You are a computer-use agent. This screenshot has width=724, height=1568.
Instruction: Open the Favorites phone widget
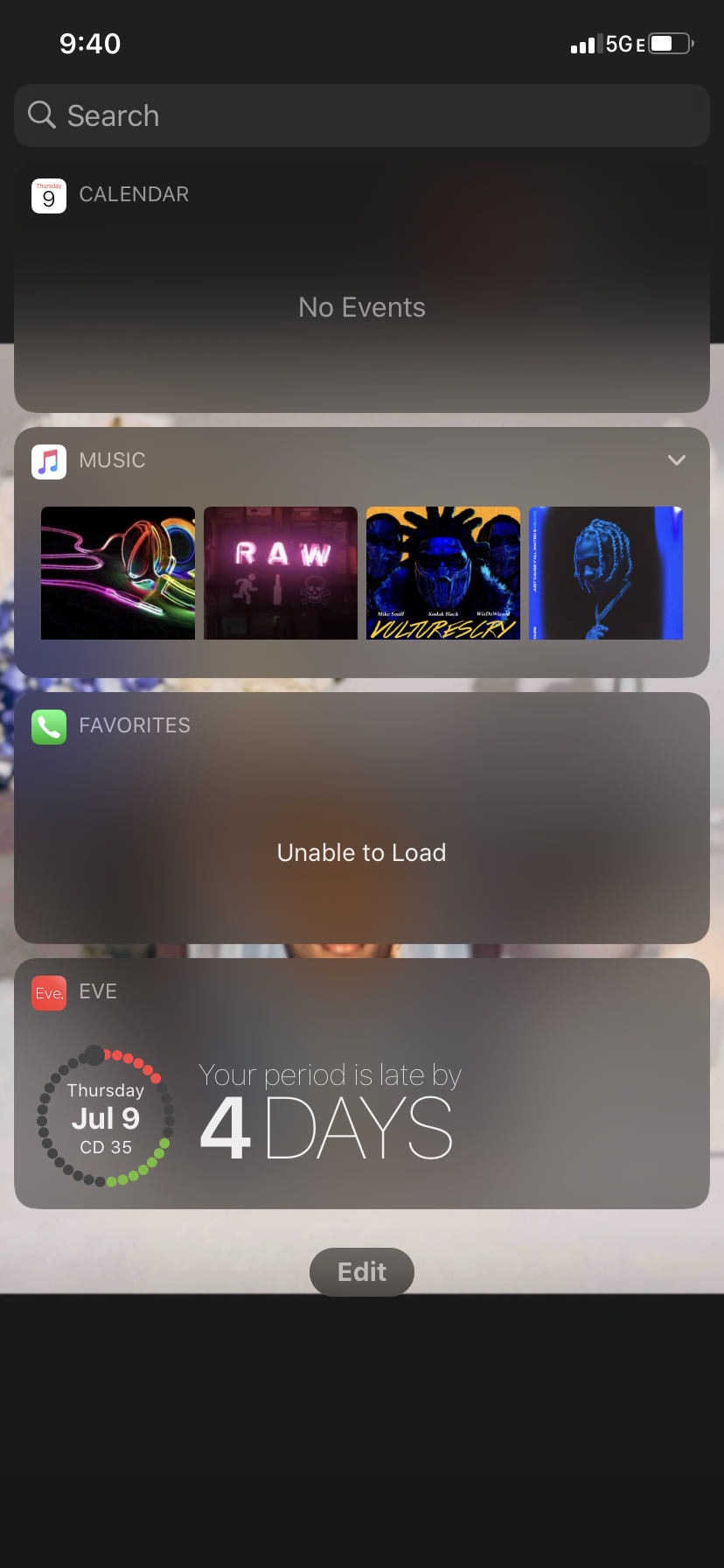(362, 851)
